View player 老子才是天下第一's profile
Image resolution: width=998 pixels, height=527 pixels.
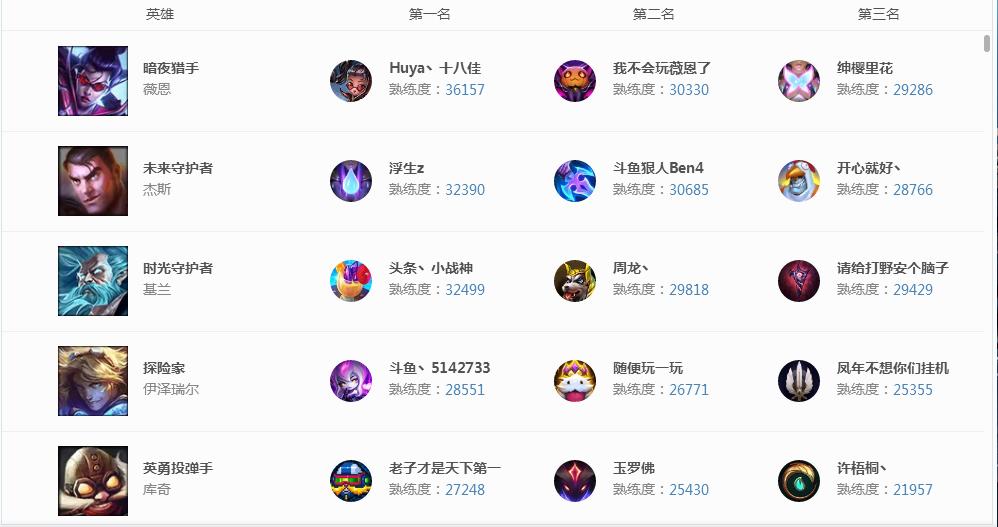coord(444,468)
